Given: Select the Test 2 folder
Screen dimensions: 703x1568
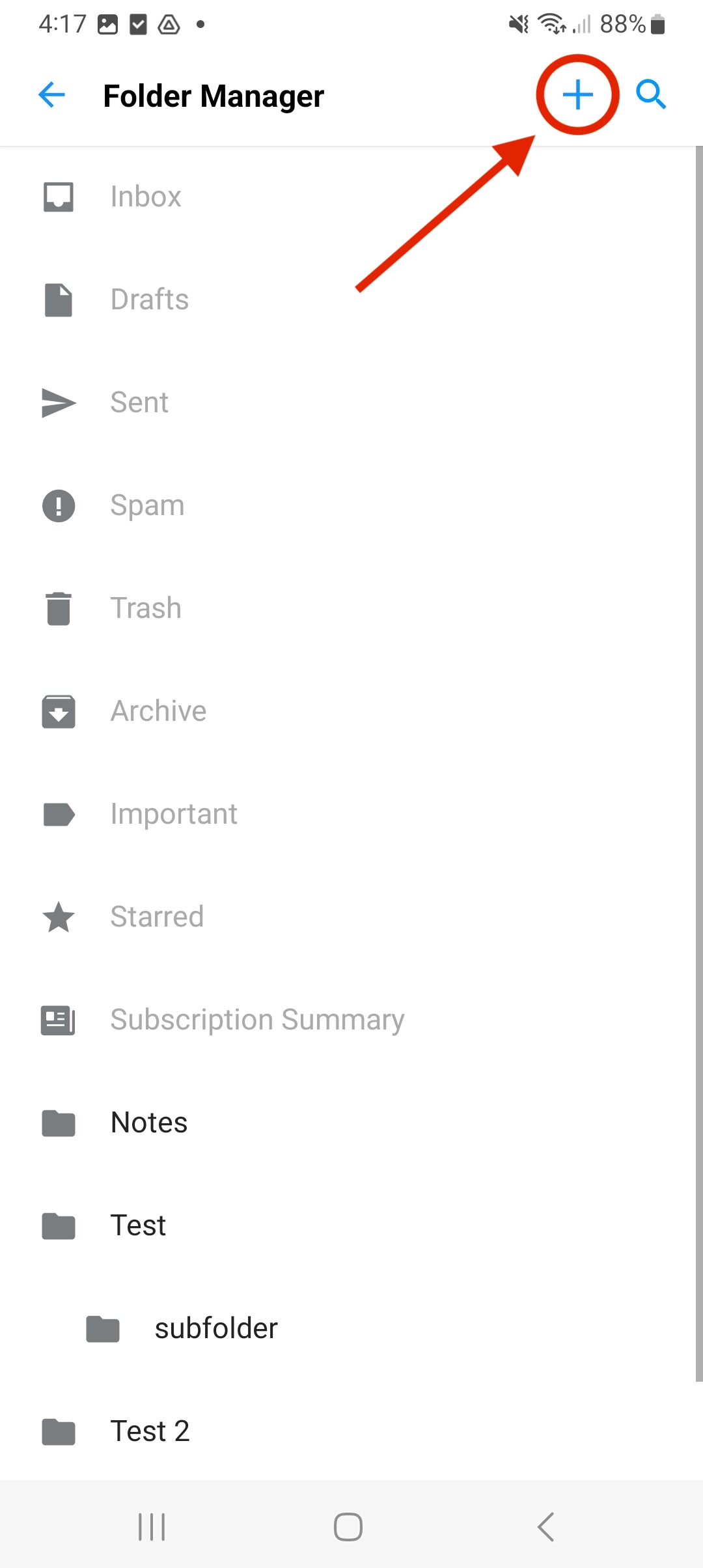Looking at the screenshot, I should click(150, 1431).
